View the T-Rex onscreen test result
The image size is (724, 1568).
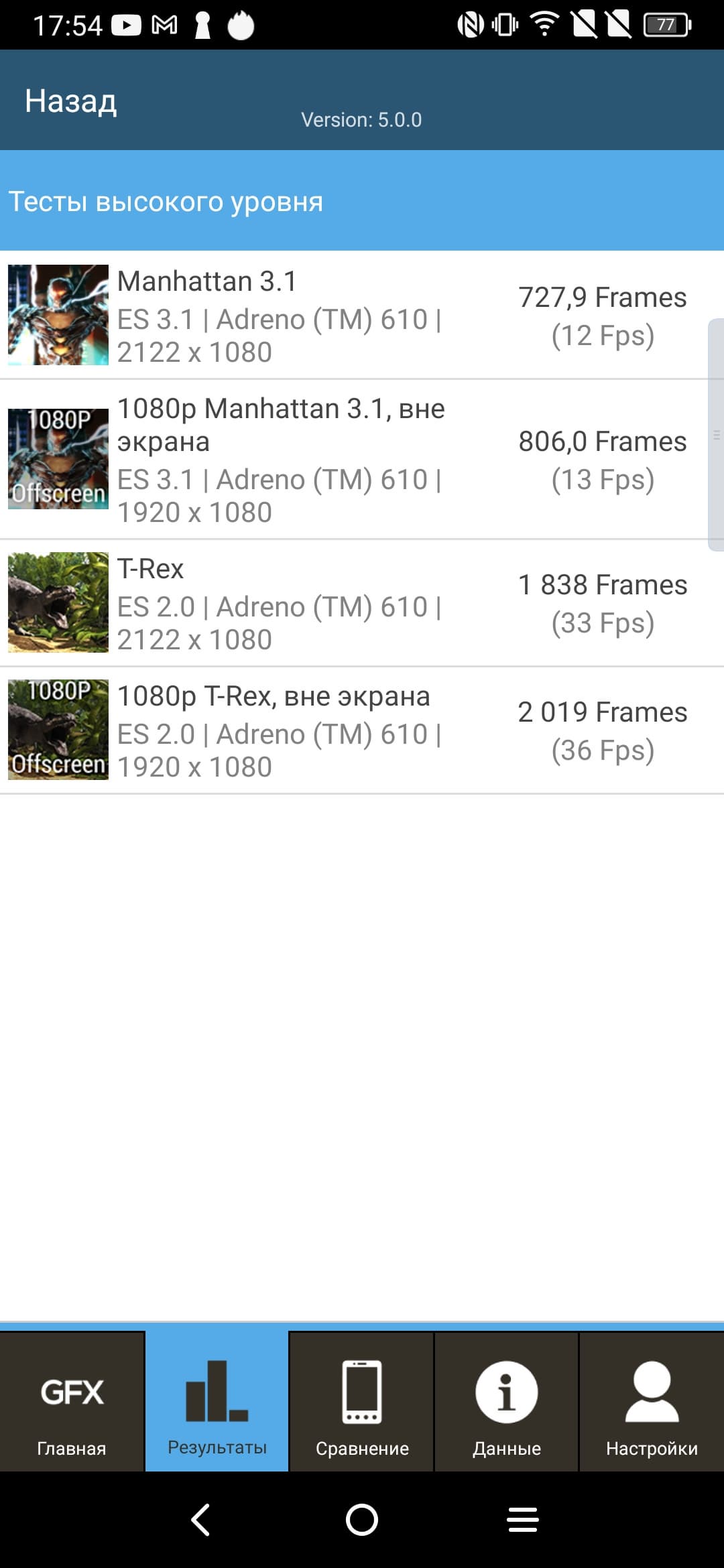coord(362,603)
